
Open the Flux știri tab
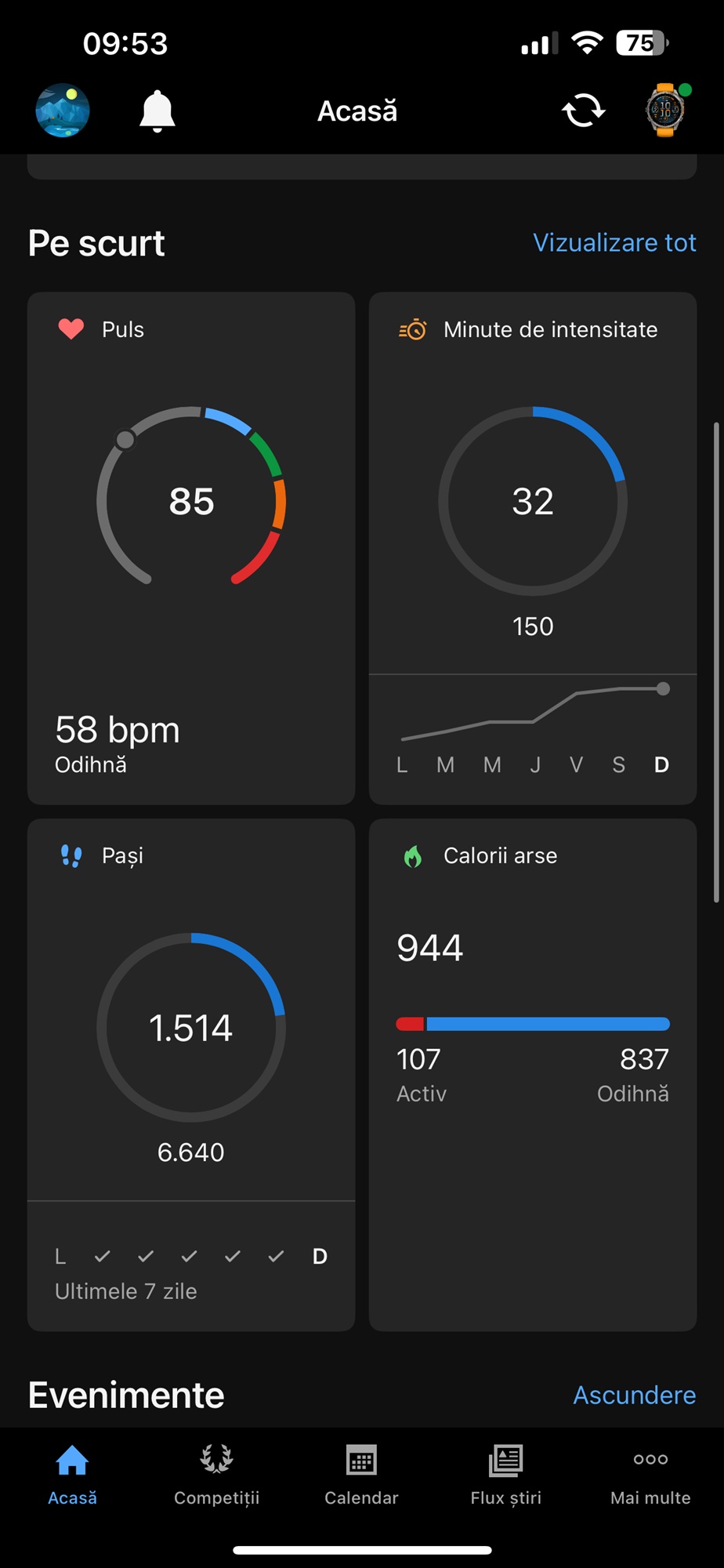point(506,1475)
